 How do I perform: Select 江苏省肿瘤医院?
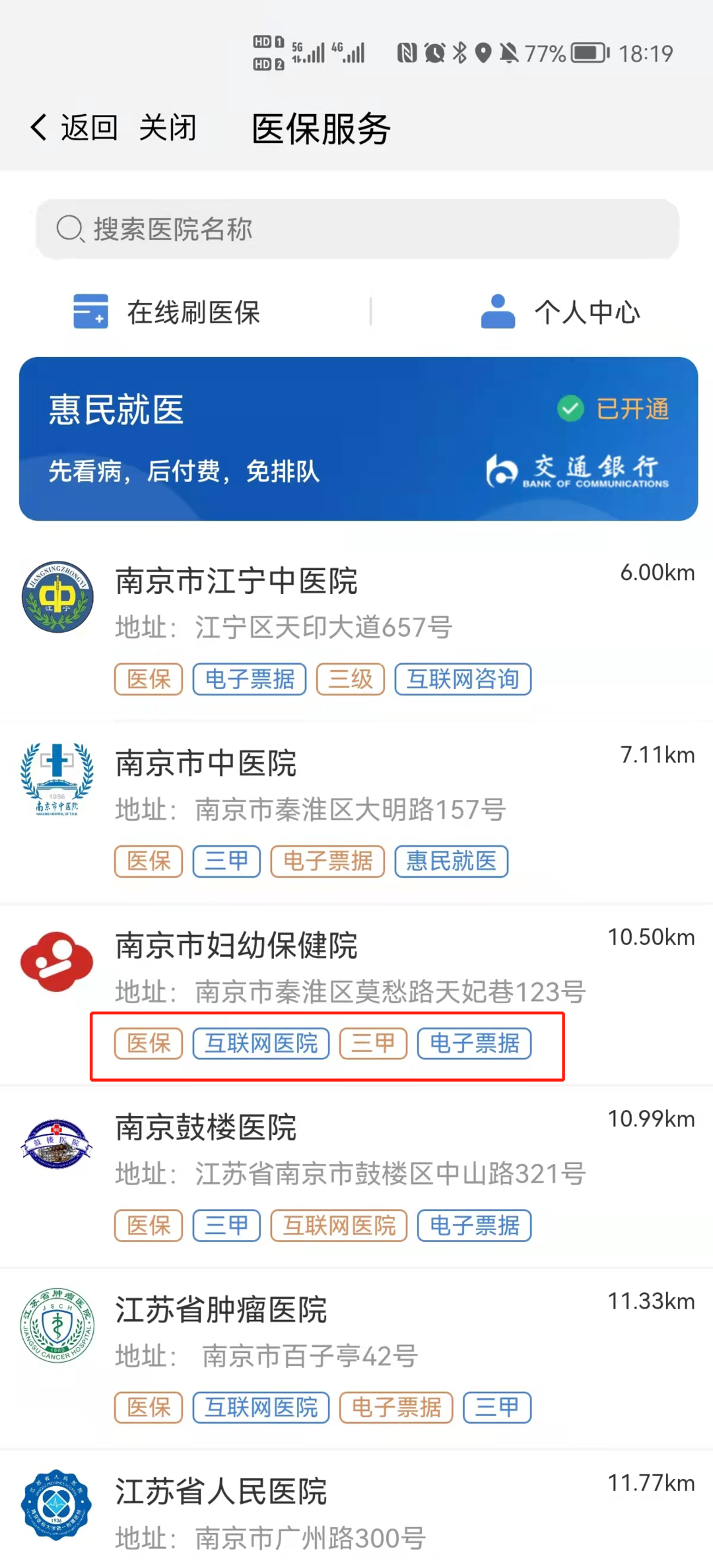coord(221,1310)
